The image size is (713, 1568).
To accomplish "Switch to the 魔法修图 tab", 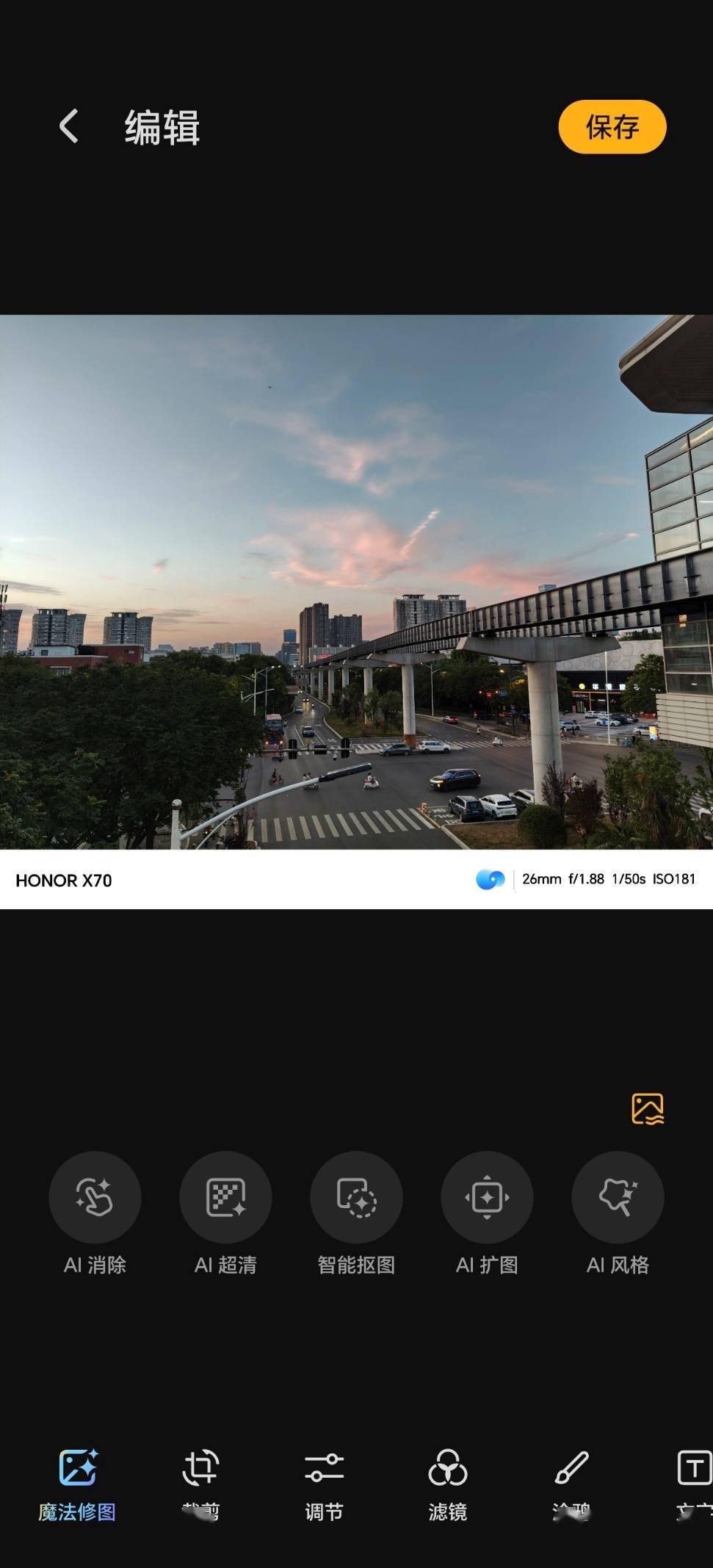I will pyautogui.click(x=77, y=1484).
